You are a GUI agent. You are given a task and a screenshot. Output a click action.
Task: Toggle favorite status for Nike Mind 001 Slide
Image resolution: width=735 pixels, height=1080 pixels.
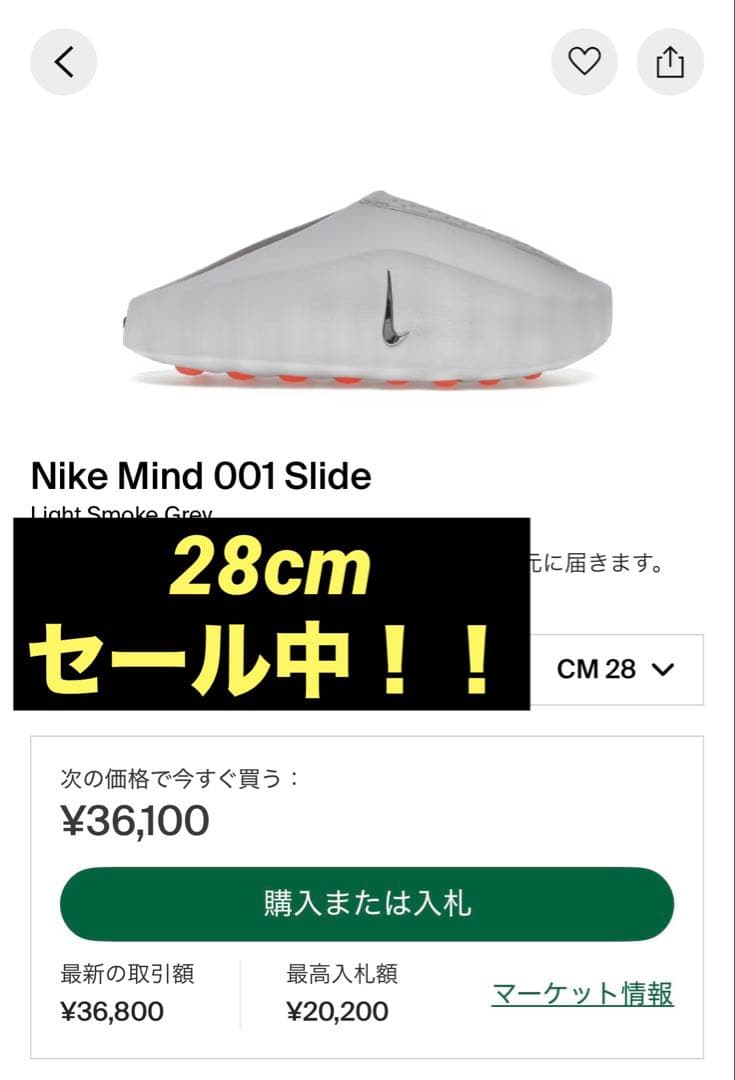coord(584,60)
